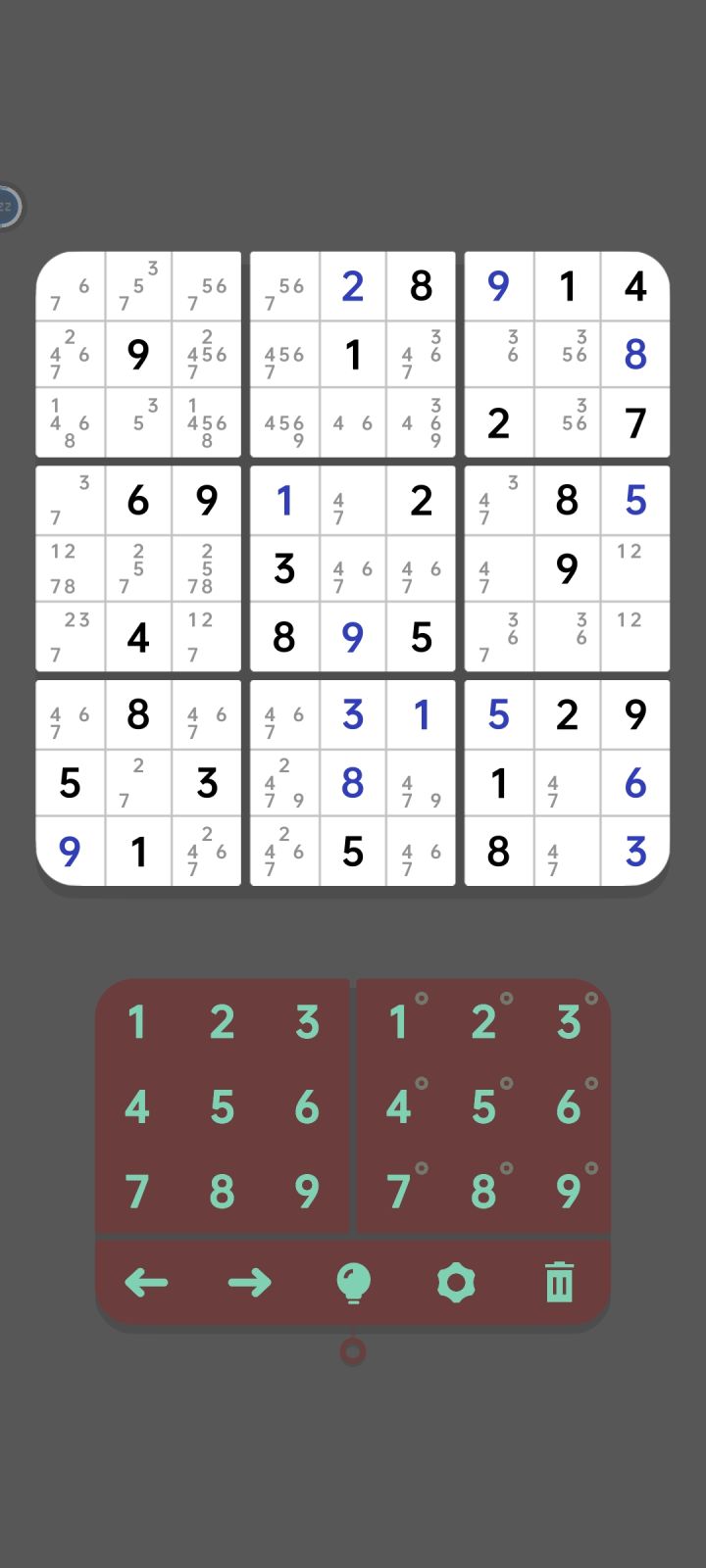This screenshot has width=706, height=1568.
Task: Collapse the keypad using the round handle
Action: 352,1351
